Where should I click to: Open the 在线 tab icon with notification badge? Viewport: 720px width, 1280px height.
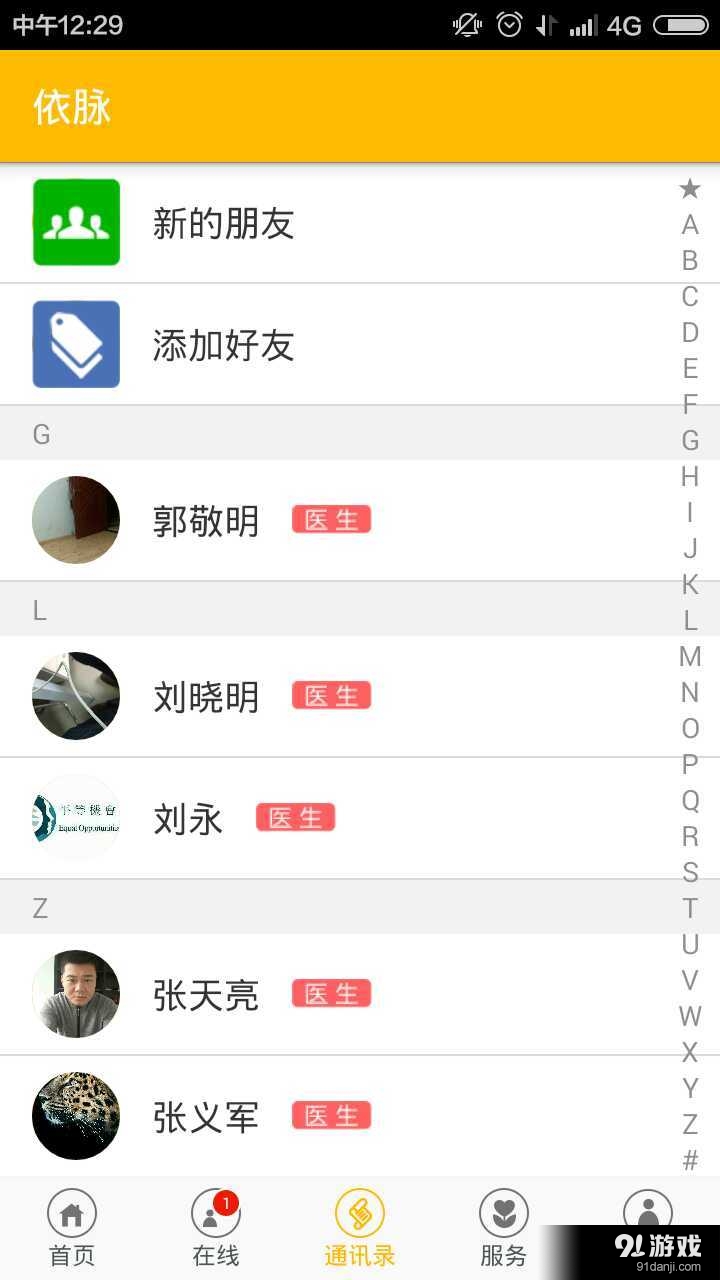[215, 1212]
